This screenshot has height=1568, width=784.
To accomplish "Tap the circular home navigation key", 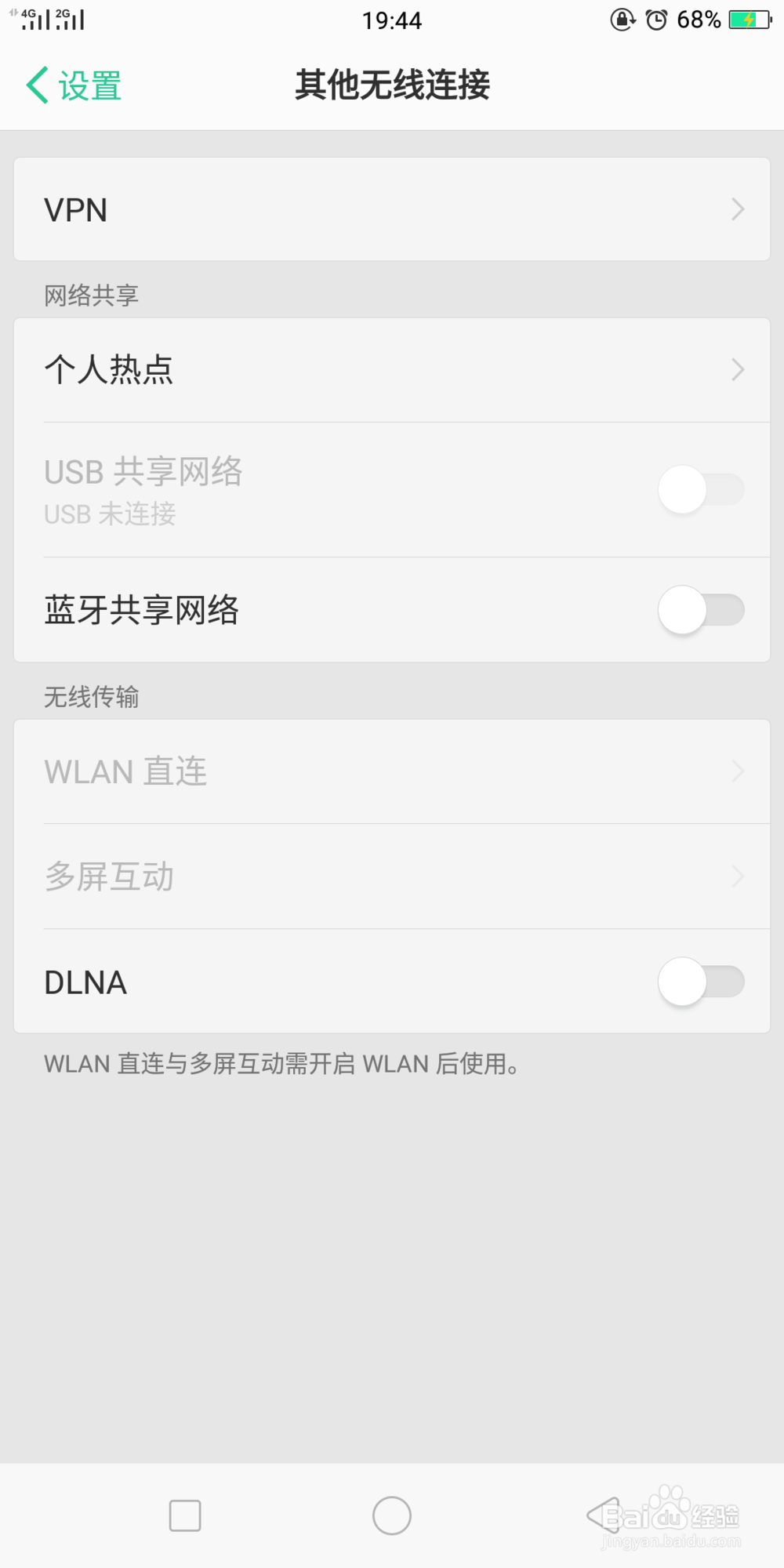I will point(392,1515).
